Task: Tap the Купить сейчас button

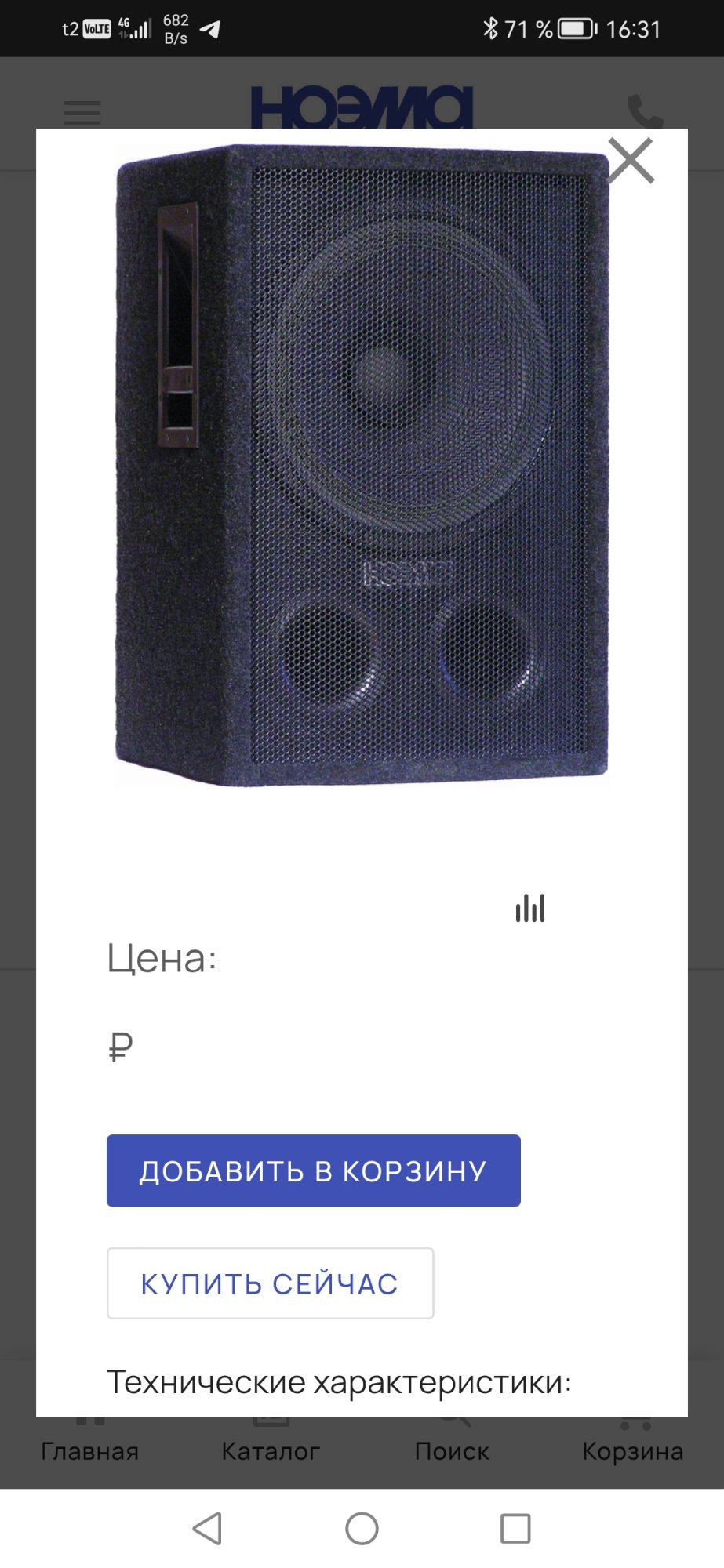Action: [x=270, y=1283]
